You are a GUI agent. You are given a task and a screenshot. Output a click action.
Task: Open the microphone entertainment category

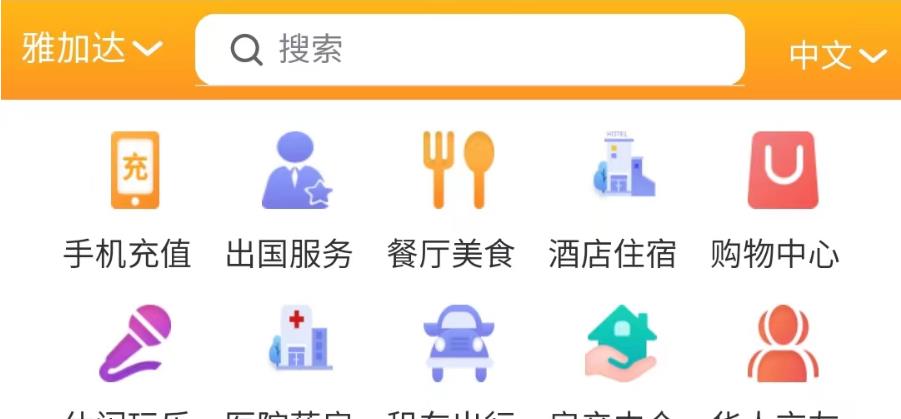pos(134,345)
